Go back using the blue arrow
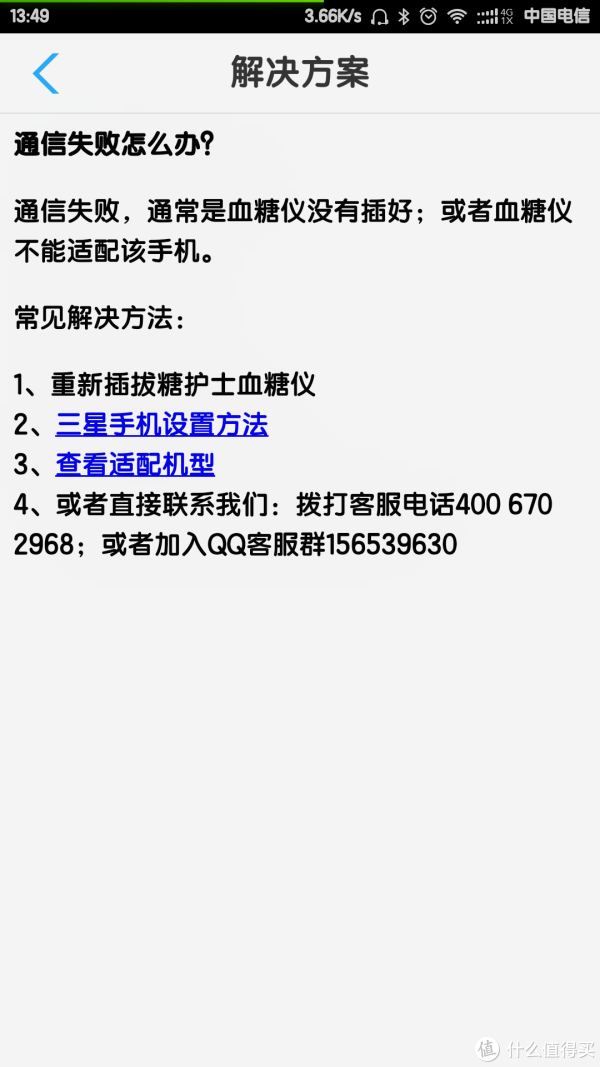Image resolution: width=600 pixels, height=1067 pixels. pos(46,73)
